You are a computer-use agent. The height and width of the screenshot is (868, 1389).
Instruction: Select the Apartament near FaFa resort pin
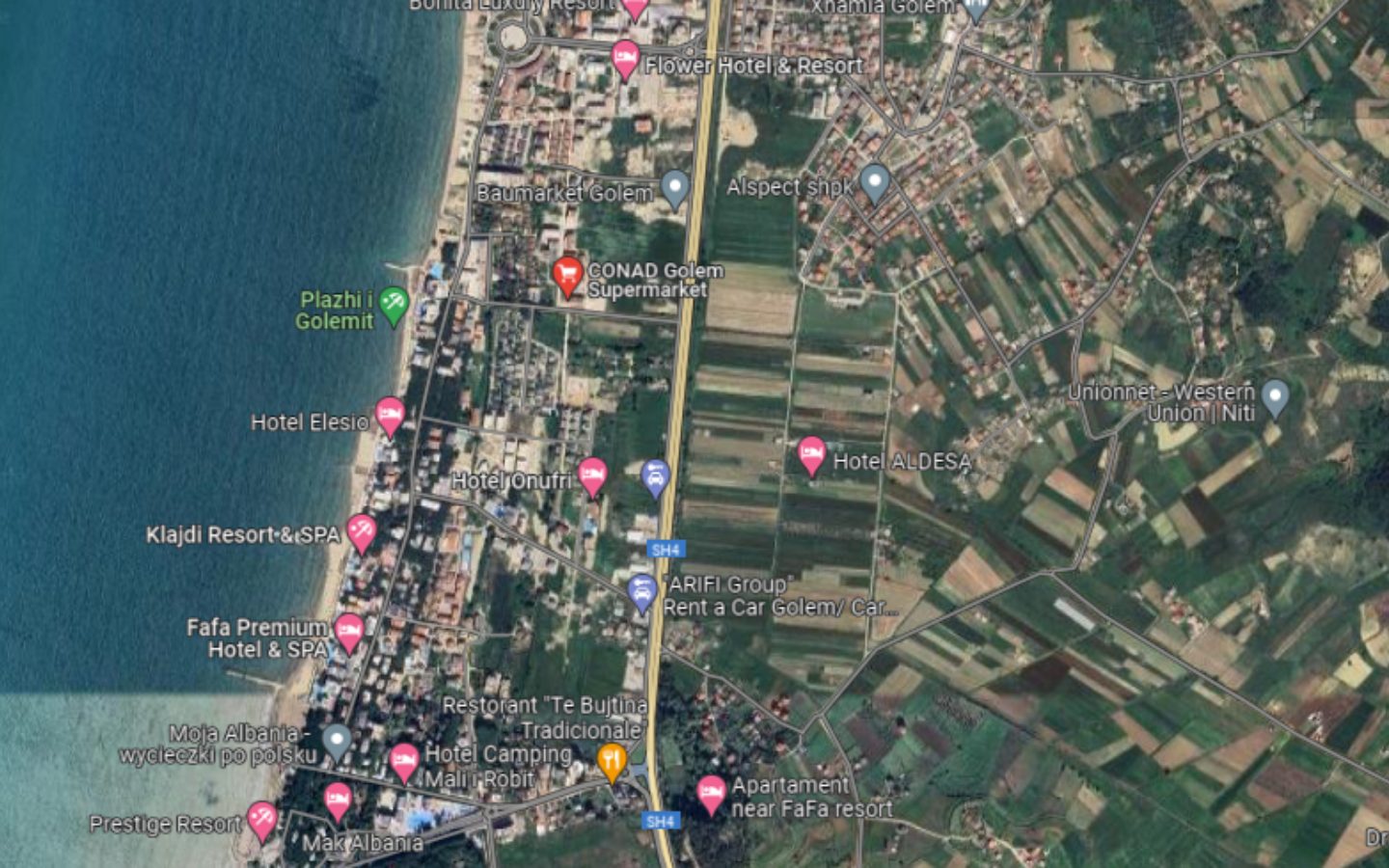711,793
